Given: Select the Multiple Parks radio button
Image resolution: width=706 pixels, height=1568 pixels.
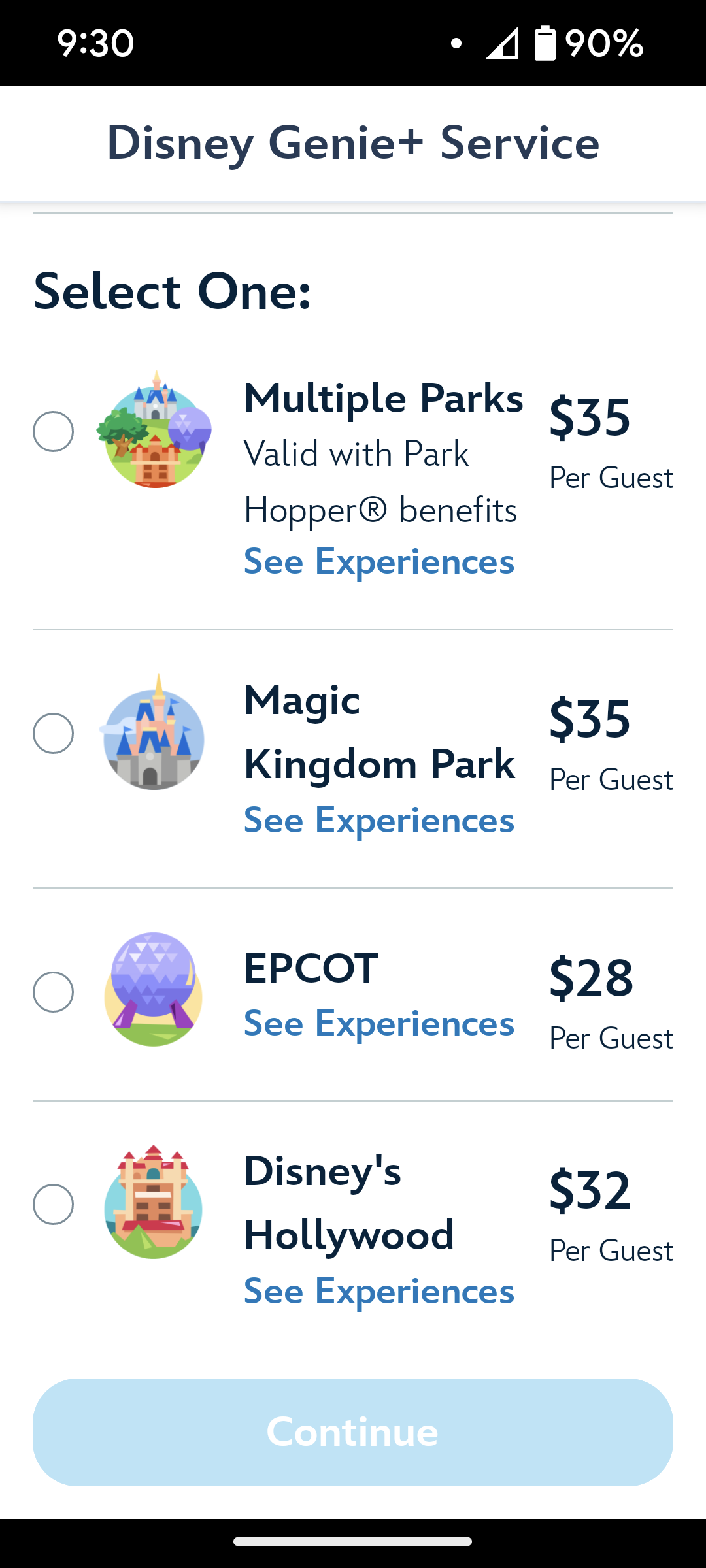Looking at the screenshot, I should (x=53, y=431).
